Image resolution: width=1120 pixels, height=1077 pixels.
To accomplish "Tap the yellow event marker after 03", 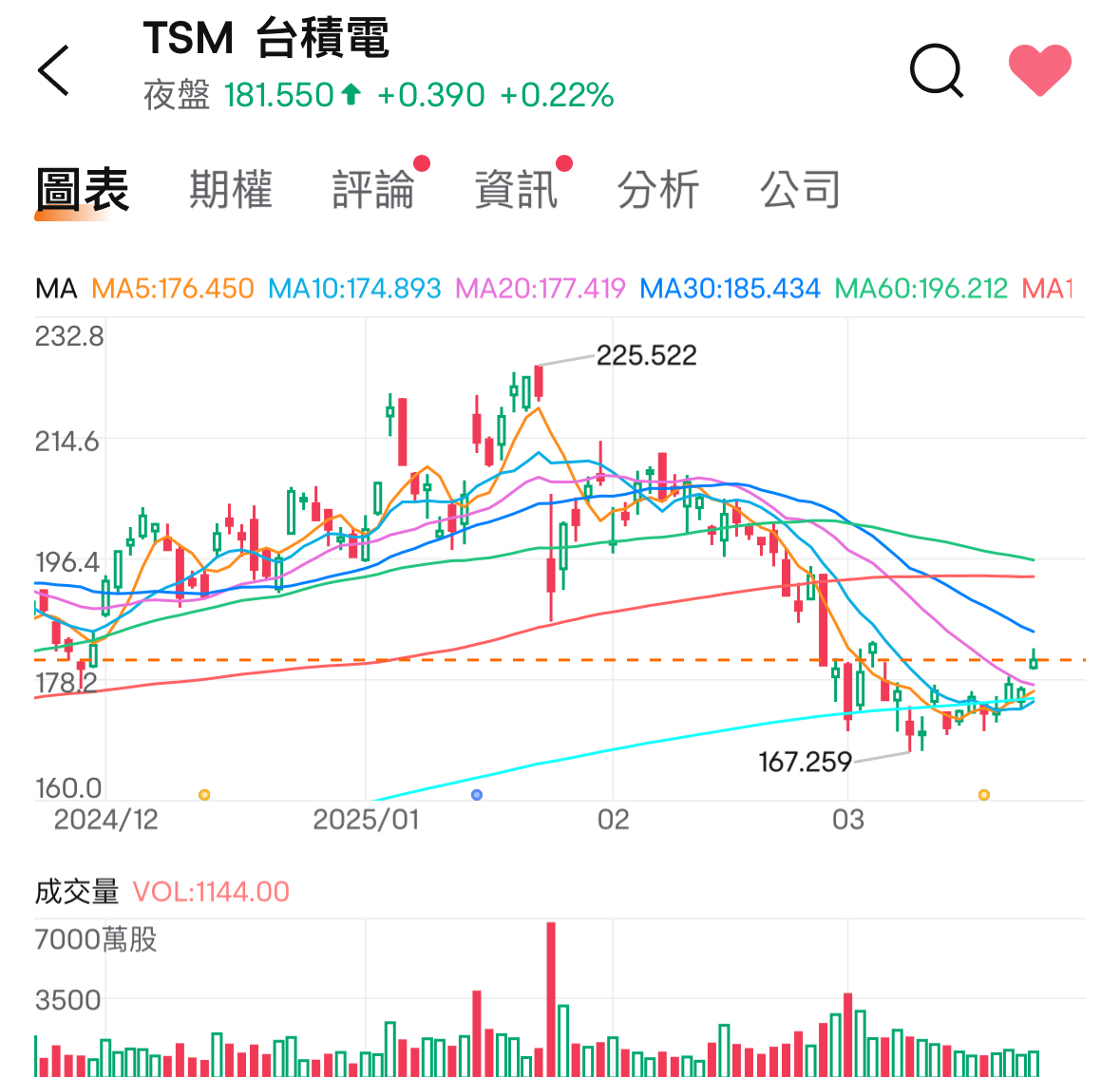I will pyautogui.click(x=984, y=795).
